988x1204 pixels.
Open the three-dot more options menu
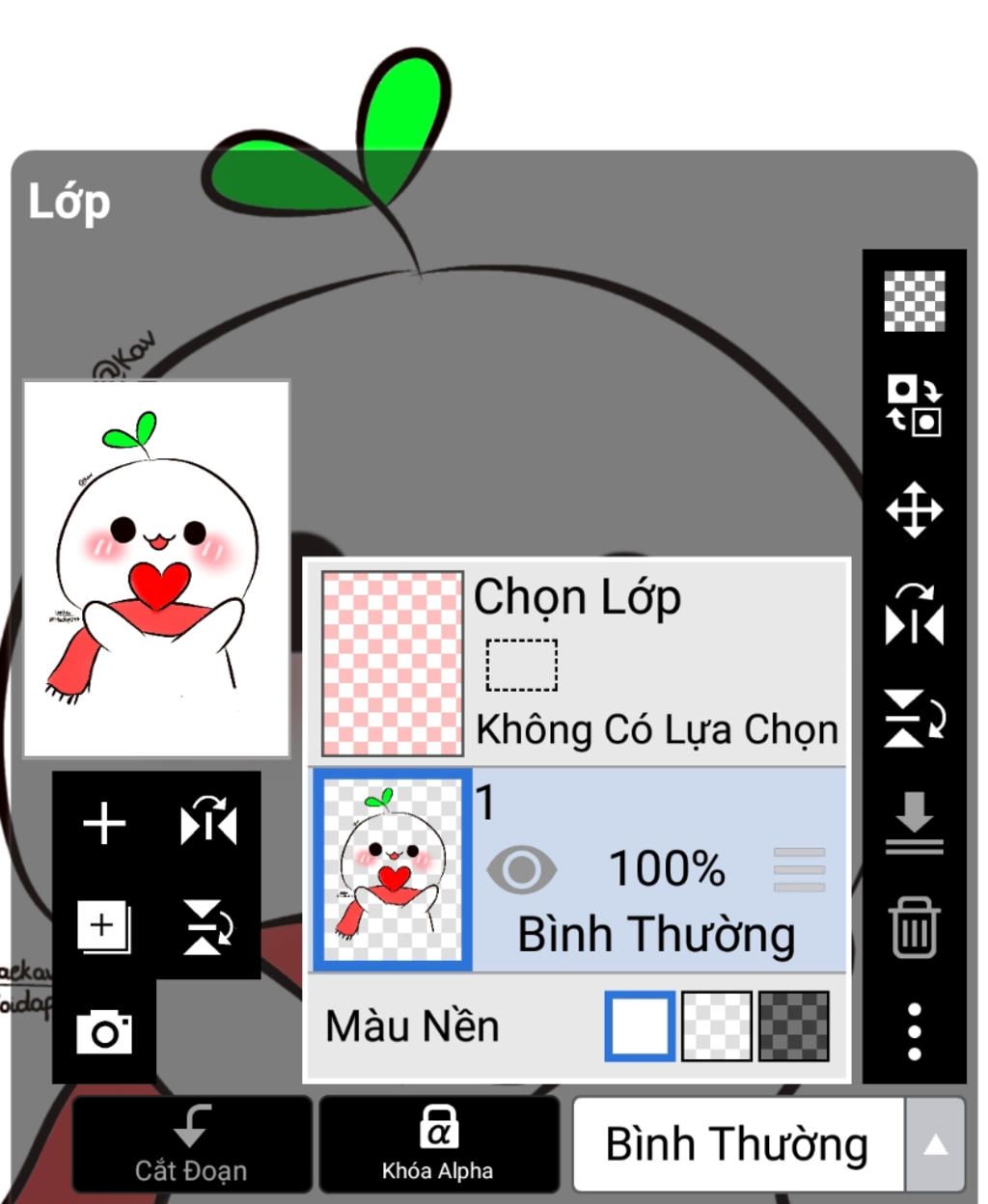[915, 1031]
